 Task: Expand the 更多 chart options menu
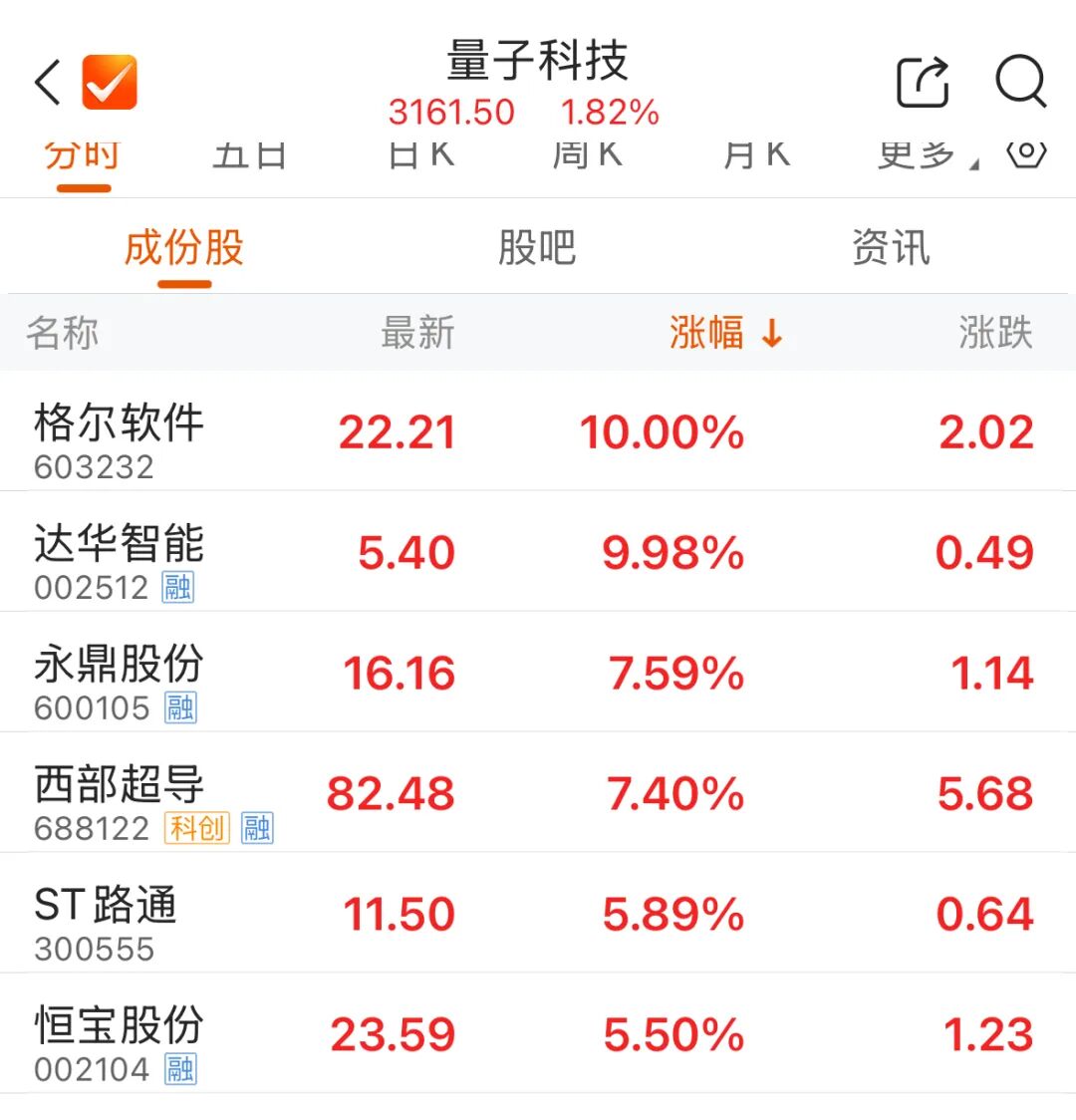point(917,154)
